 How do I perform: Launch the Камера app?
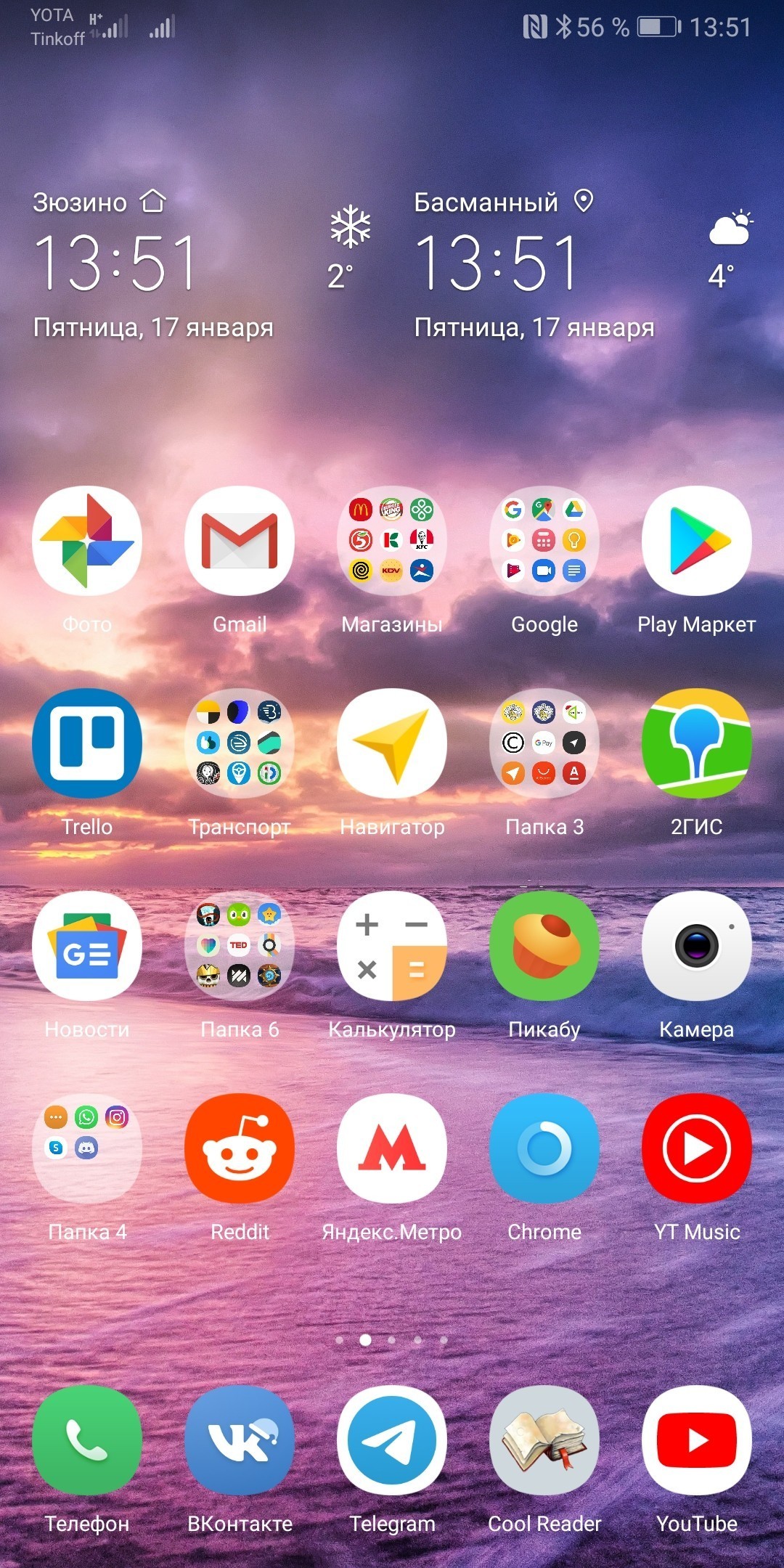click(697, 946)
